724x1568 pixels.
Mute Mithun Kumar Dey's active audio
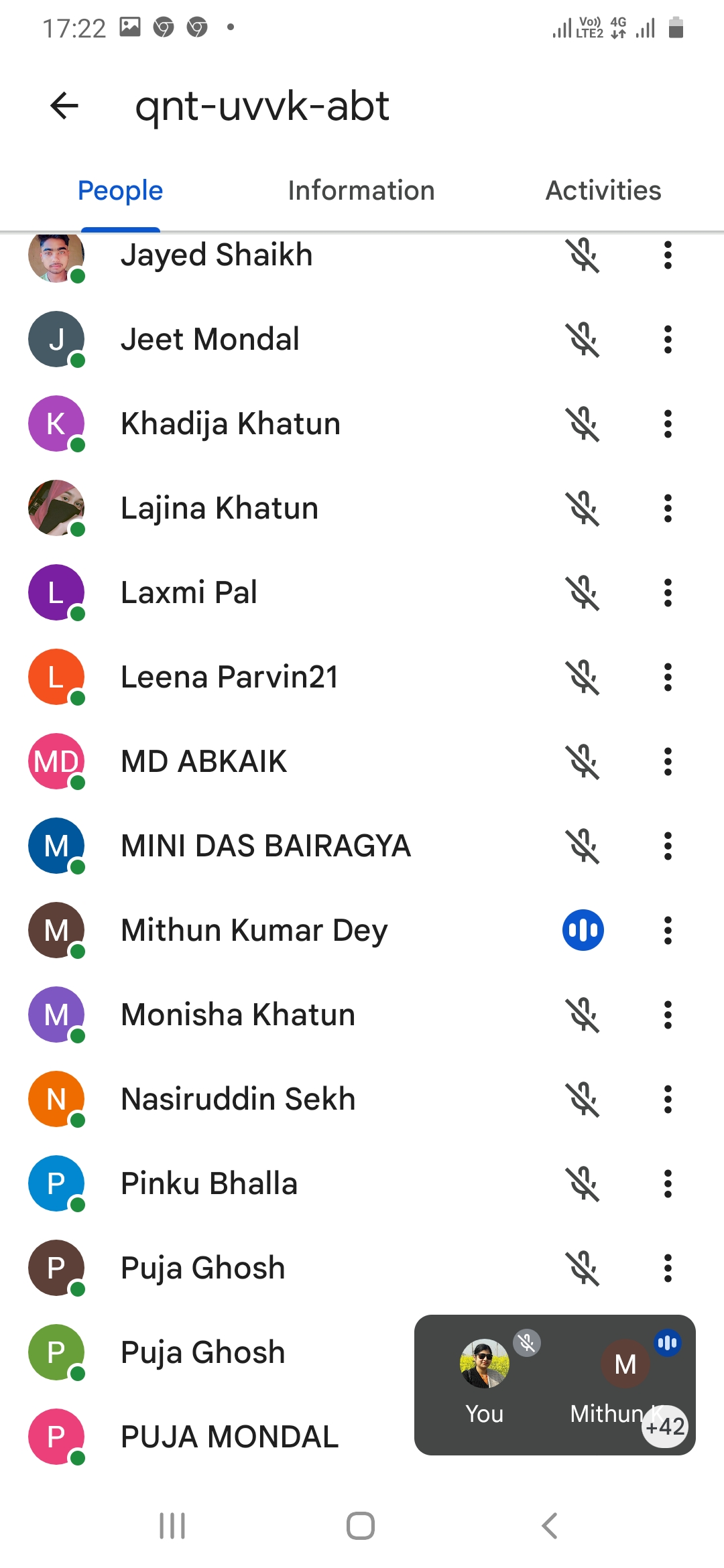pos(583,931)
